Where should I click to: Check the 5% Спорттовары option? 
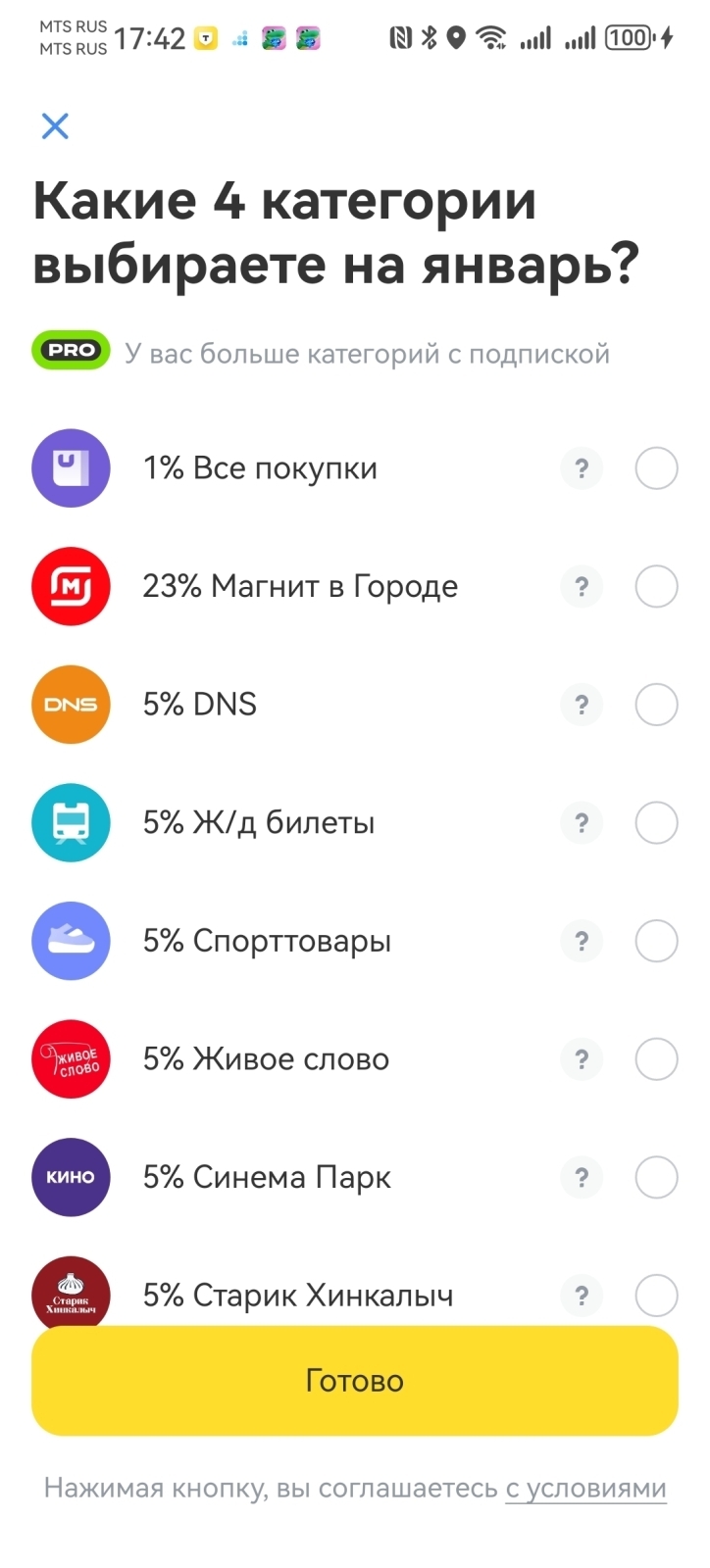point(656,941)
